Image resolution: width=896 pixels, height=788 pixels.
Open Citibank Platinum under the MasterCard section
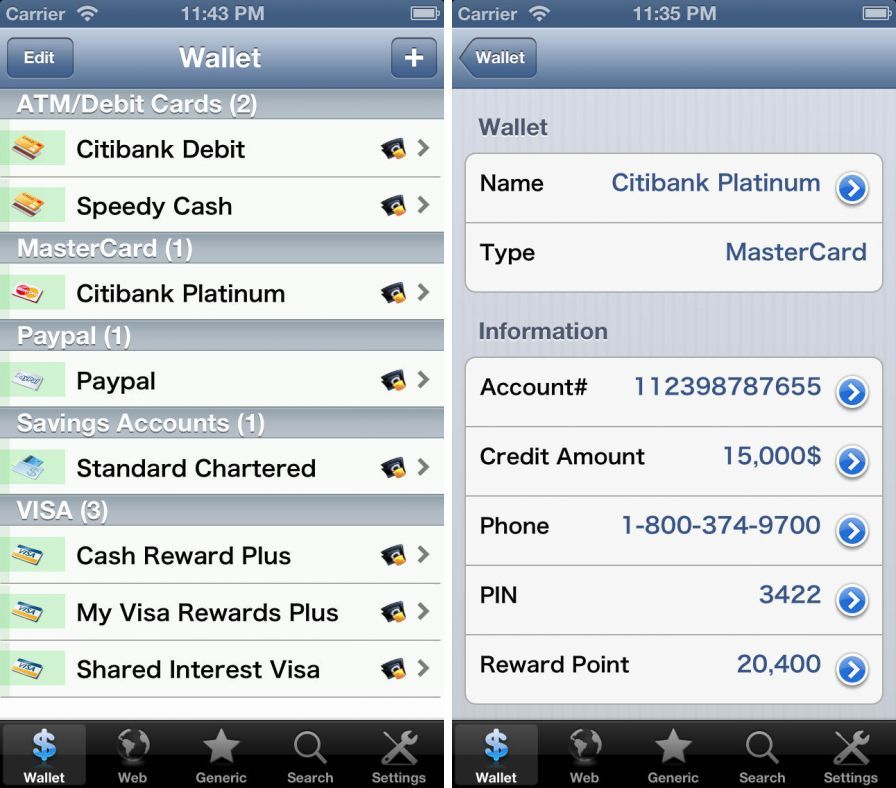click(222, 294)
